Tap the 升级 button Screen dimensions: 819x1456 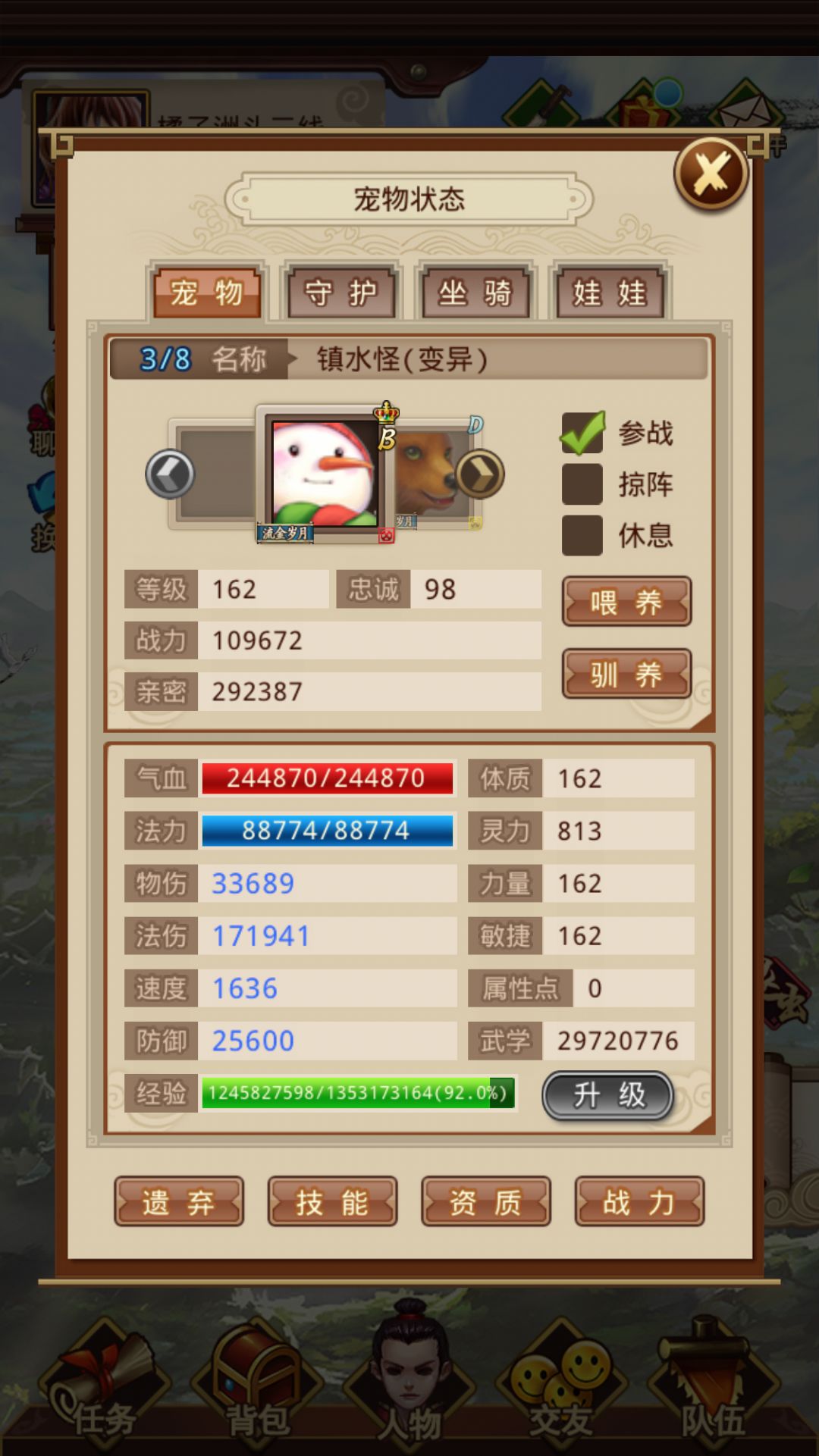point(608,1095)
